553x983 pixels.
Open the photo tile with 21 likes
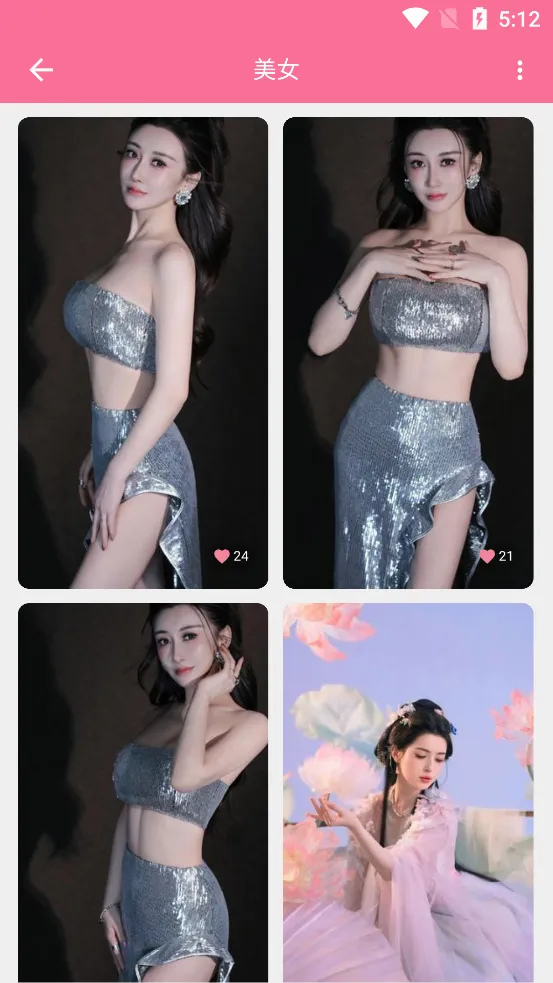[x=408, y=352]
